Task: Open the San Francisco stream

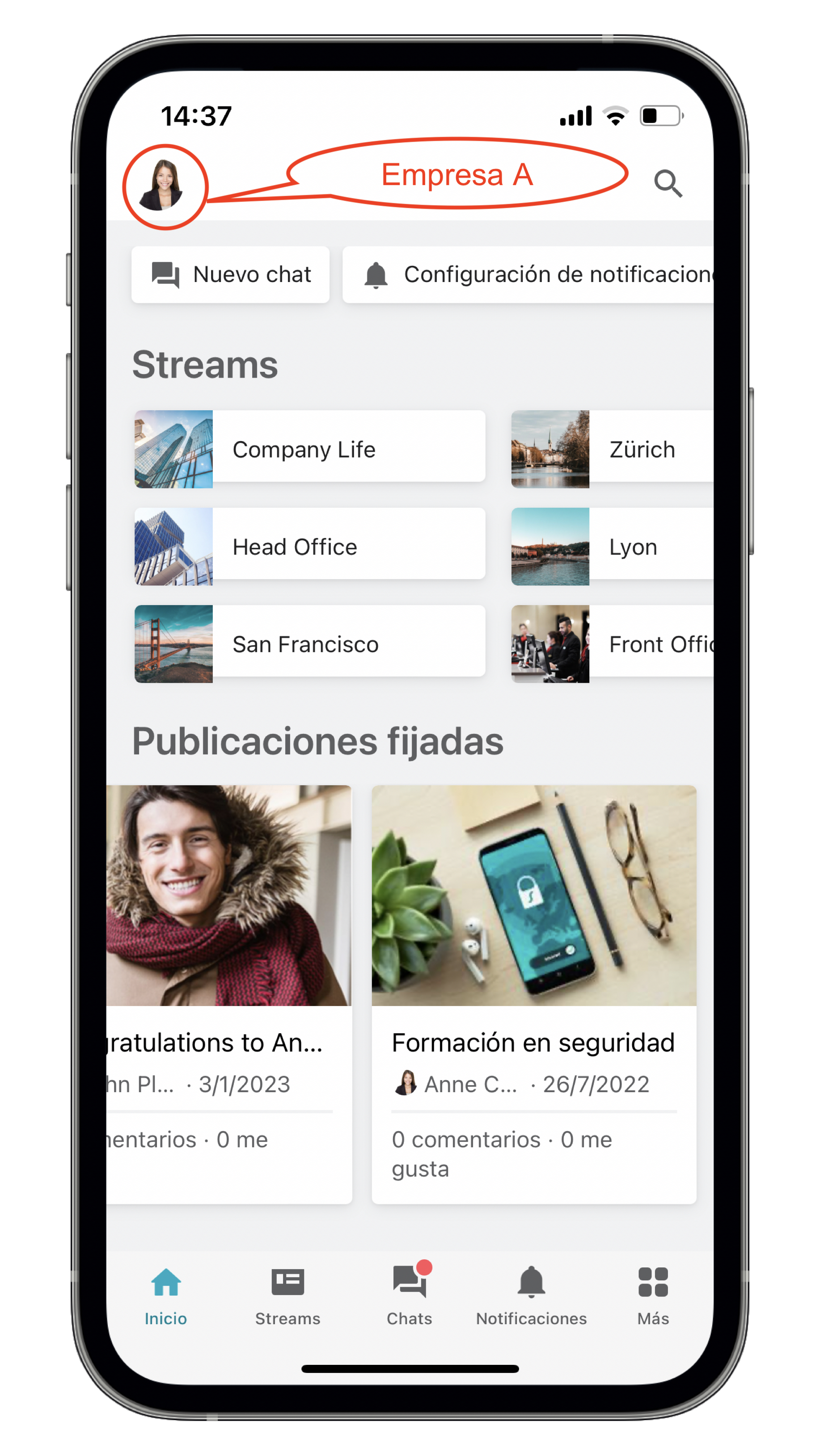Action: tap(309, 644)
